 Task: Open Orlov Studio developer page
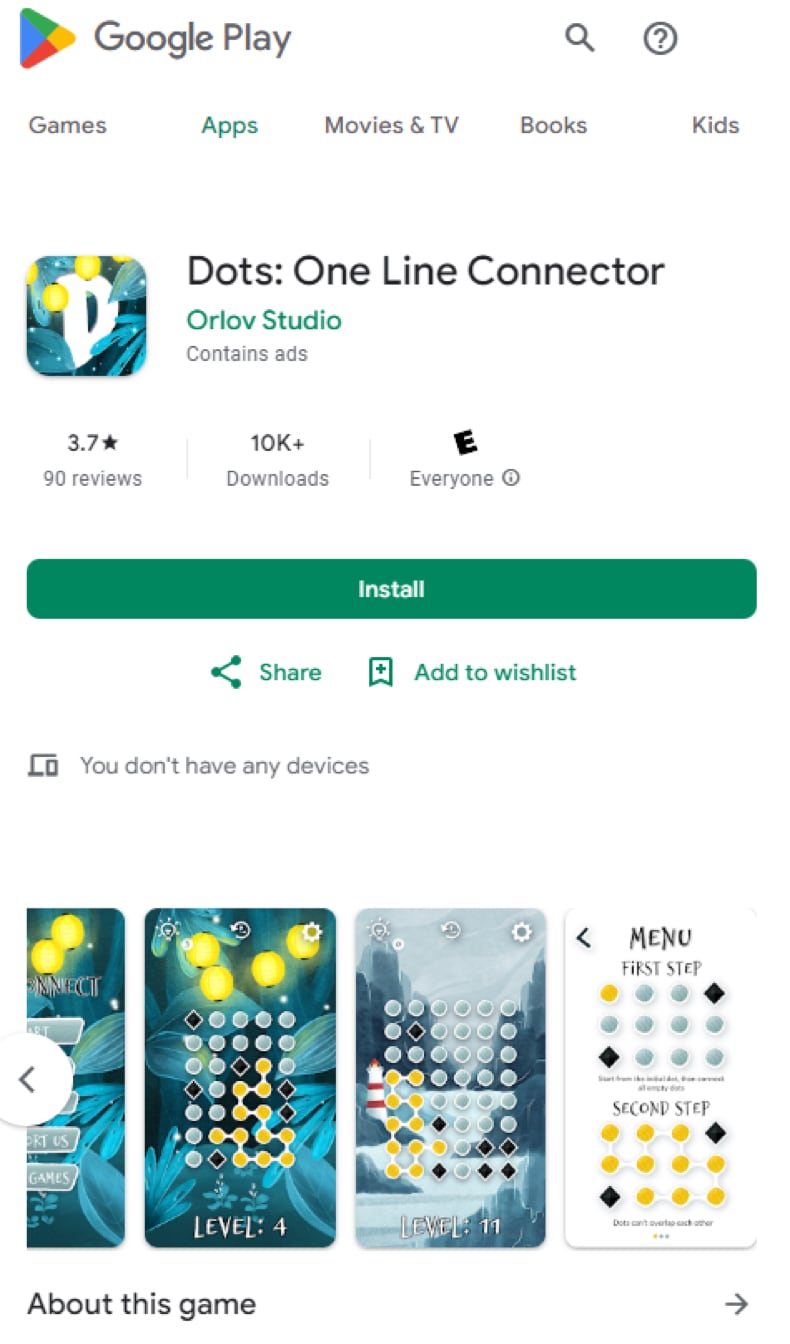pos(264,320)
